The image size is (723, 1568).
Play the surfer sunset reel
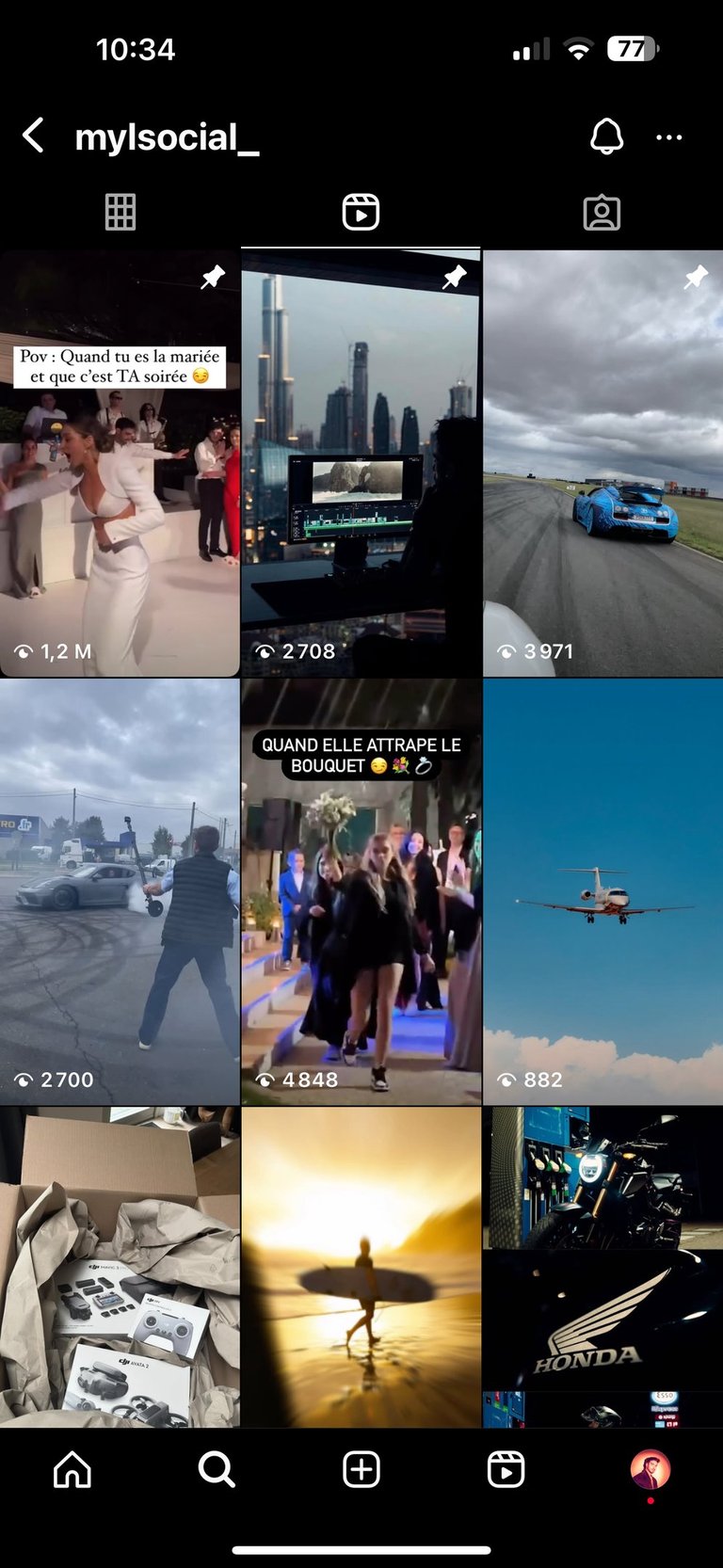point(361,1267)
